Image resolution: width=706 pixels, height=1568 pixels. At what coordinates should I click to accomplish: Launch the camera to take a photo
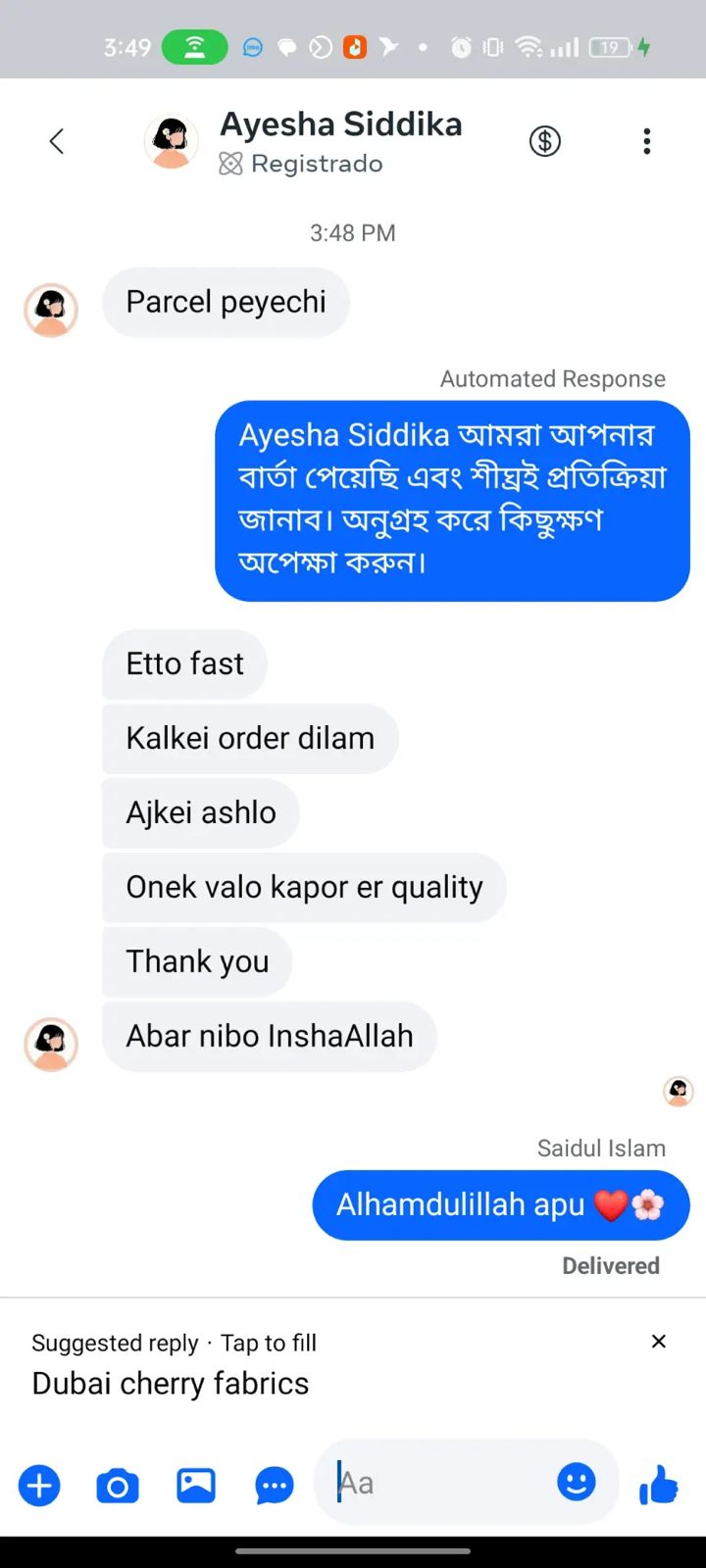(x=118, y=1486)
